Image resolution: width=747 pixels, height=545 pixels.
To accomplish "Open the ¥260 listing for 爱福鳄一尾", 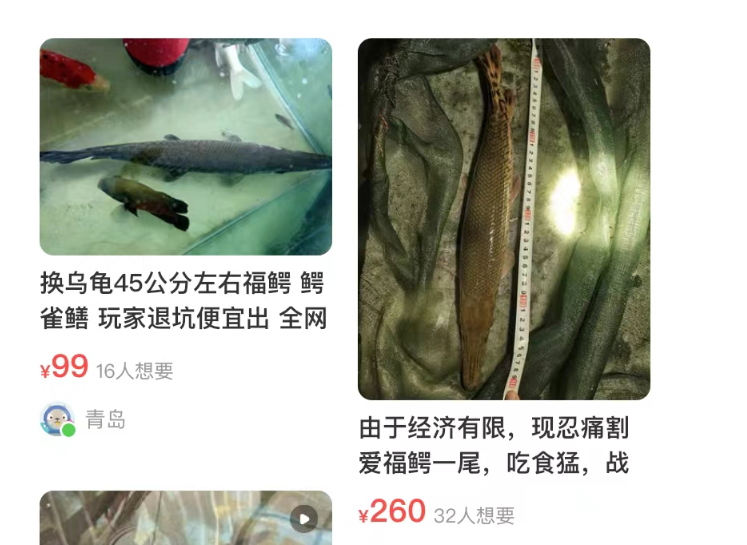I will pos(504,220).
